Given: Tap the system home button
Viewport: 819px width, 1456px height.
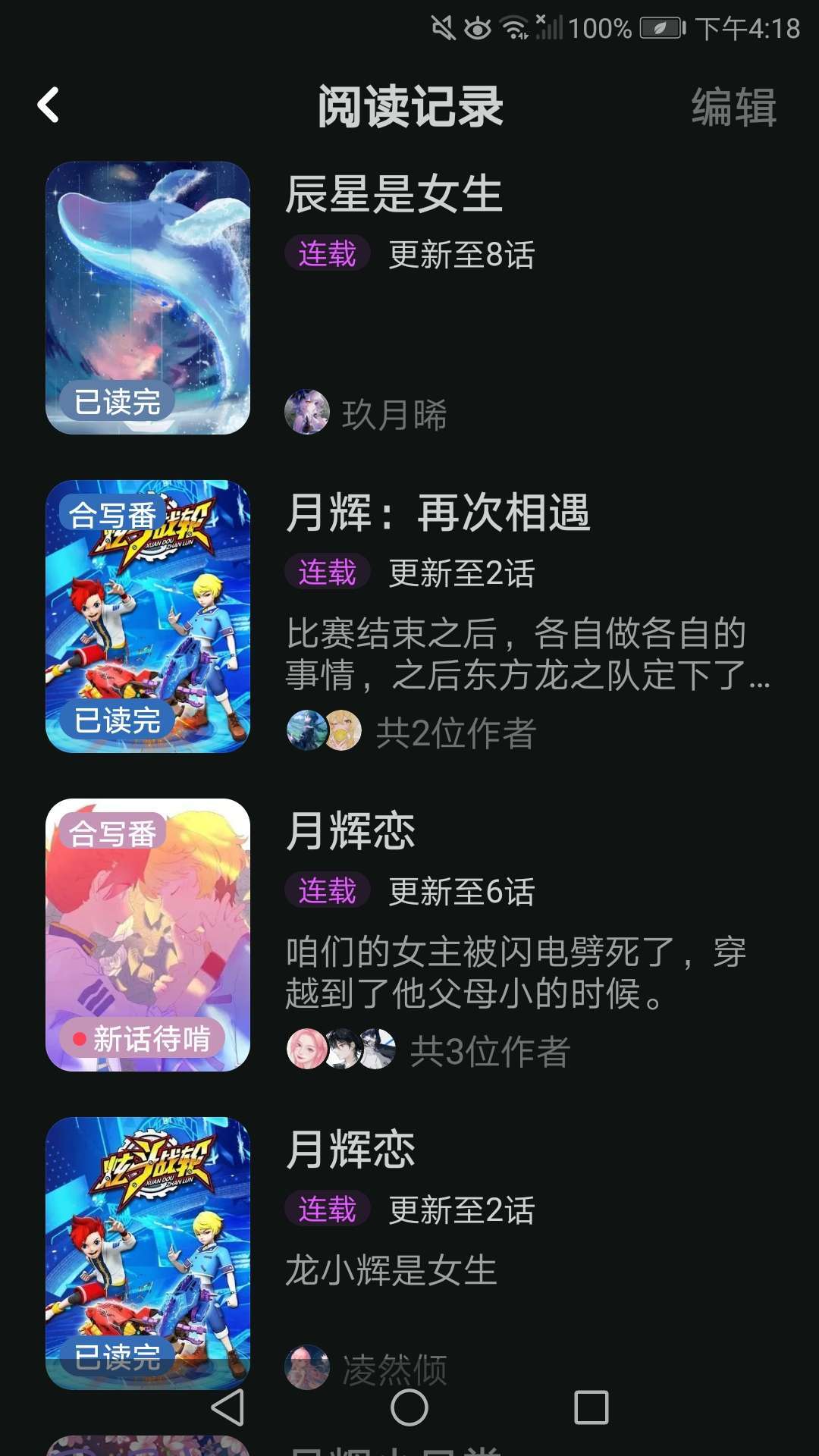Looking at the screenshot, I should pyautogui.click(x=409, y=1408).
